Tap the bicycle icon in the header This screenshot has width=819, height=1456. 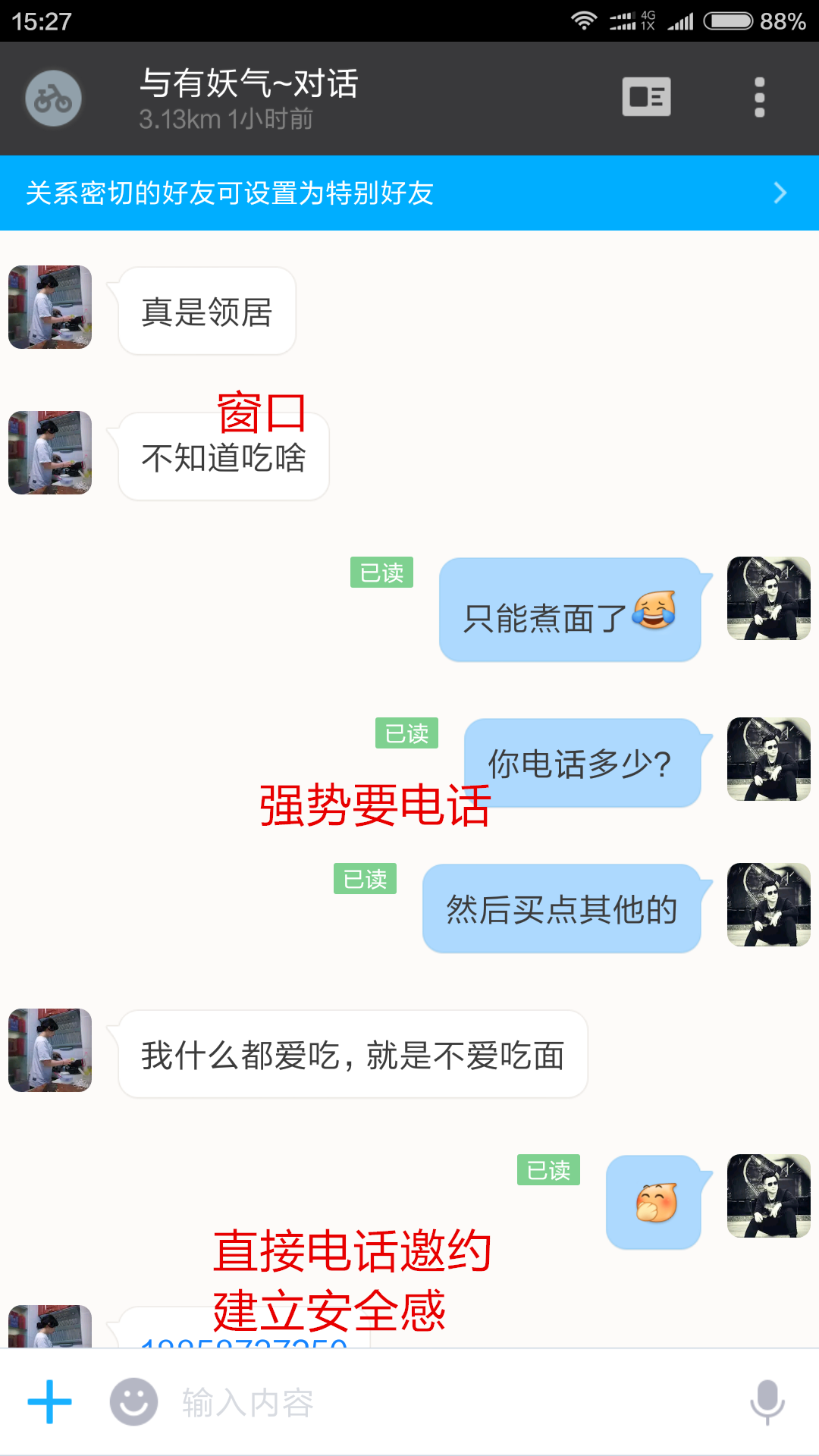click(x=53, y=99)
